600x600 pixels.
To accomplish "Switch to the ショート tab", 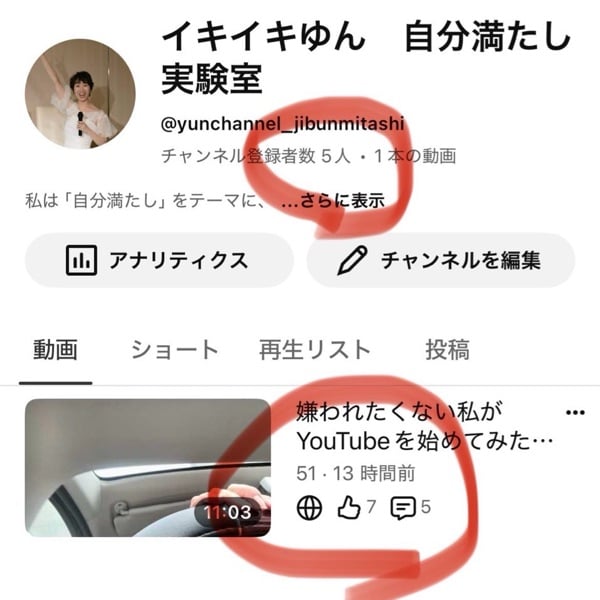I will tap(175, 349).
